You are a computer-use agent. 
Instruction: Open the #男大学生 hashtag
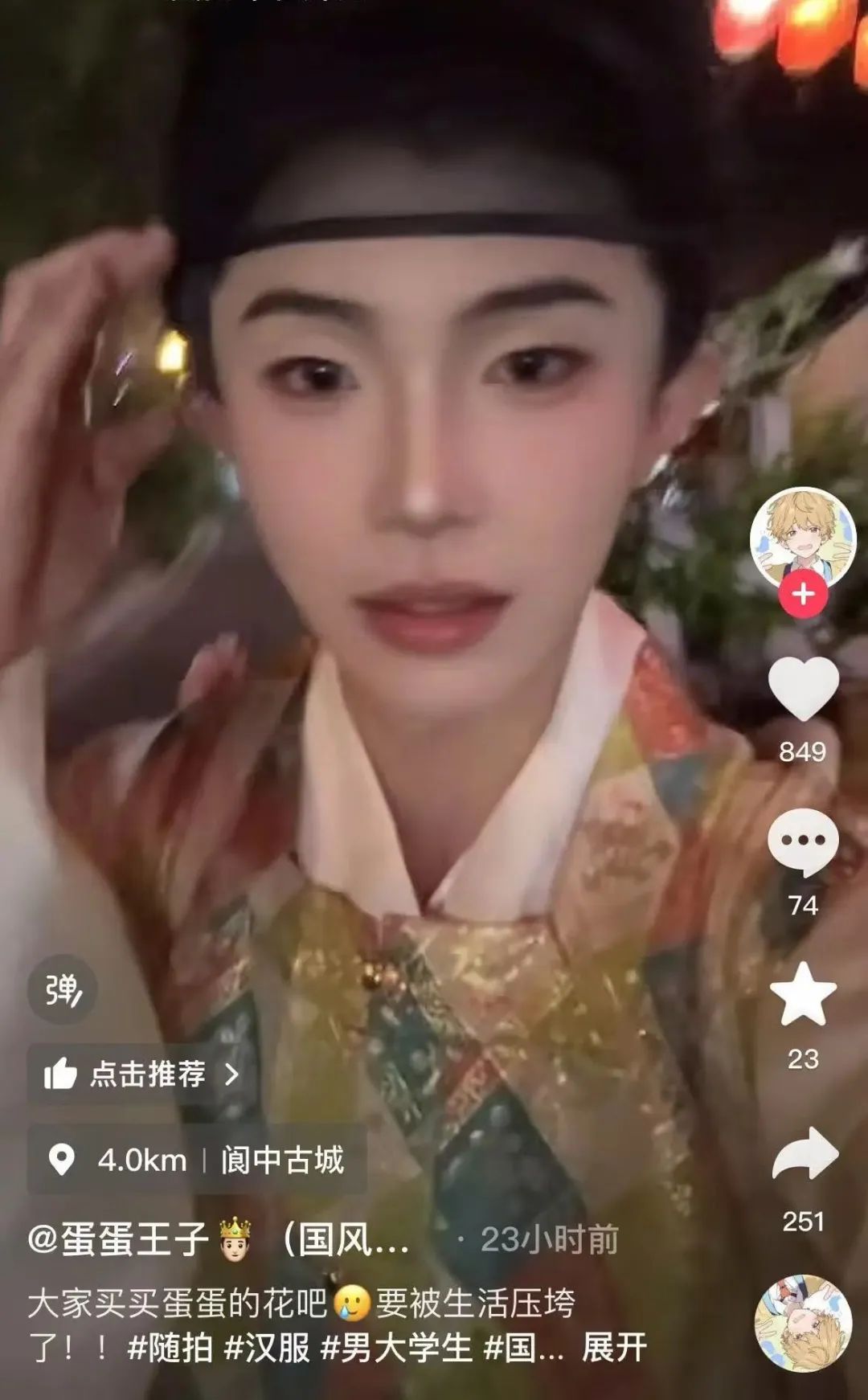[396, 1348]
